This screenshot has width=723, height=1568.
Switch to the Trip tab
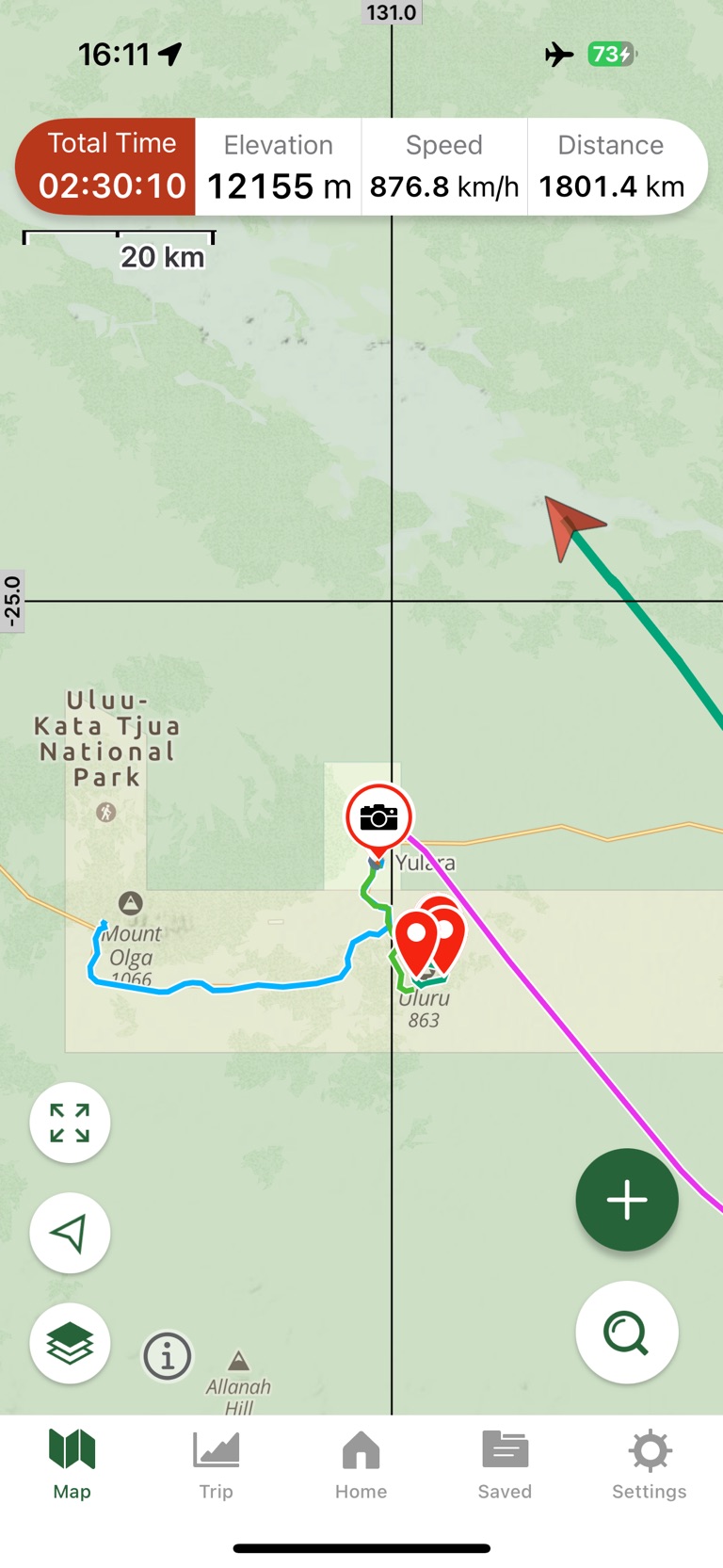(x=216, y=1463)
